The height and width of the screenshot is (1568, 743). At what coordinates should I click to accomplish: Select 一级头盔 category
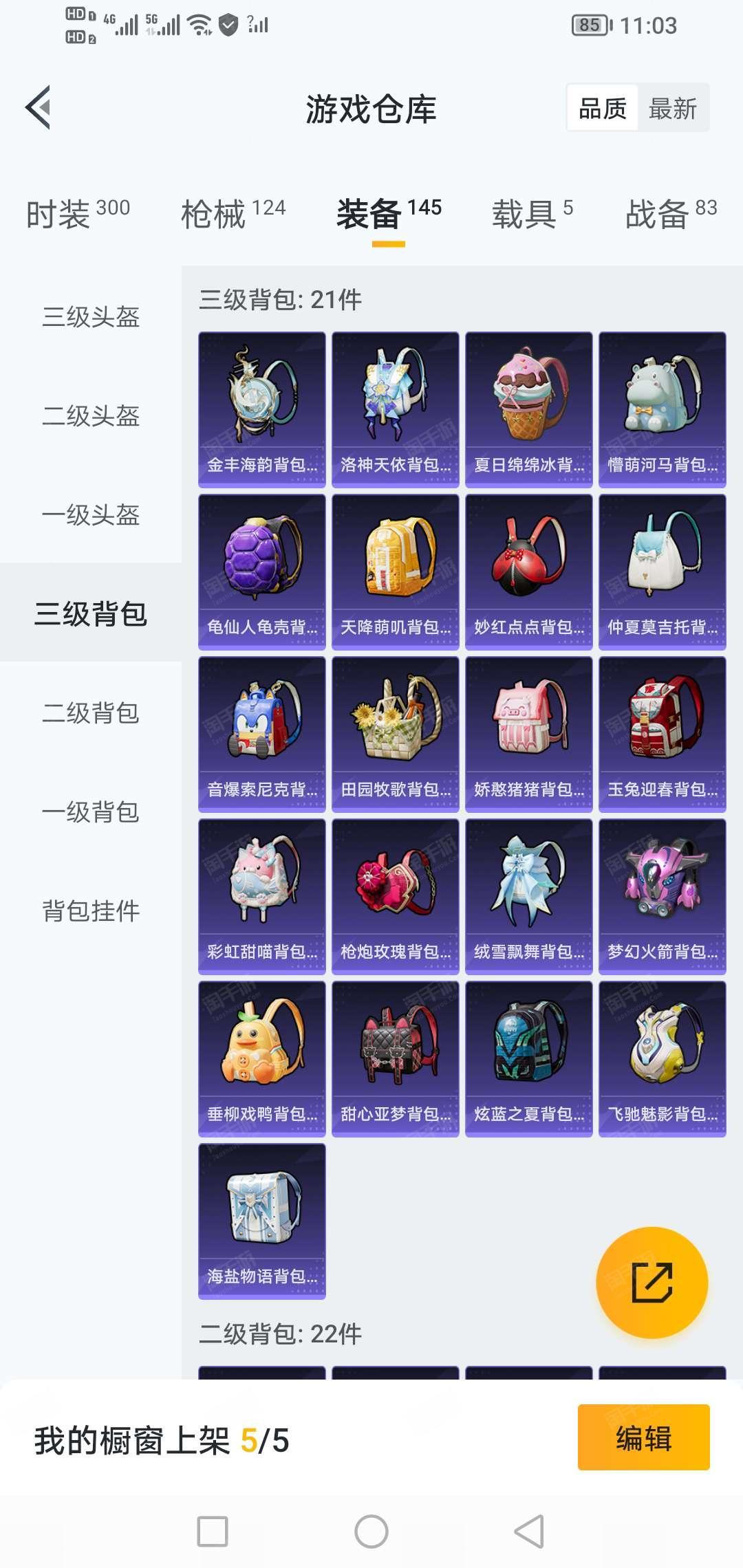point(91,515)
